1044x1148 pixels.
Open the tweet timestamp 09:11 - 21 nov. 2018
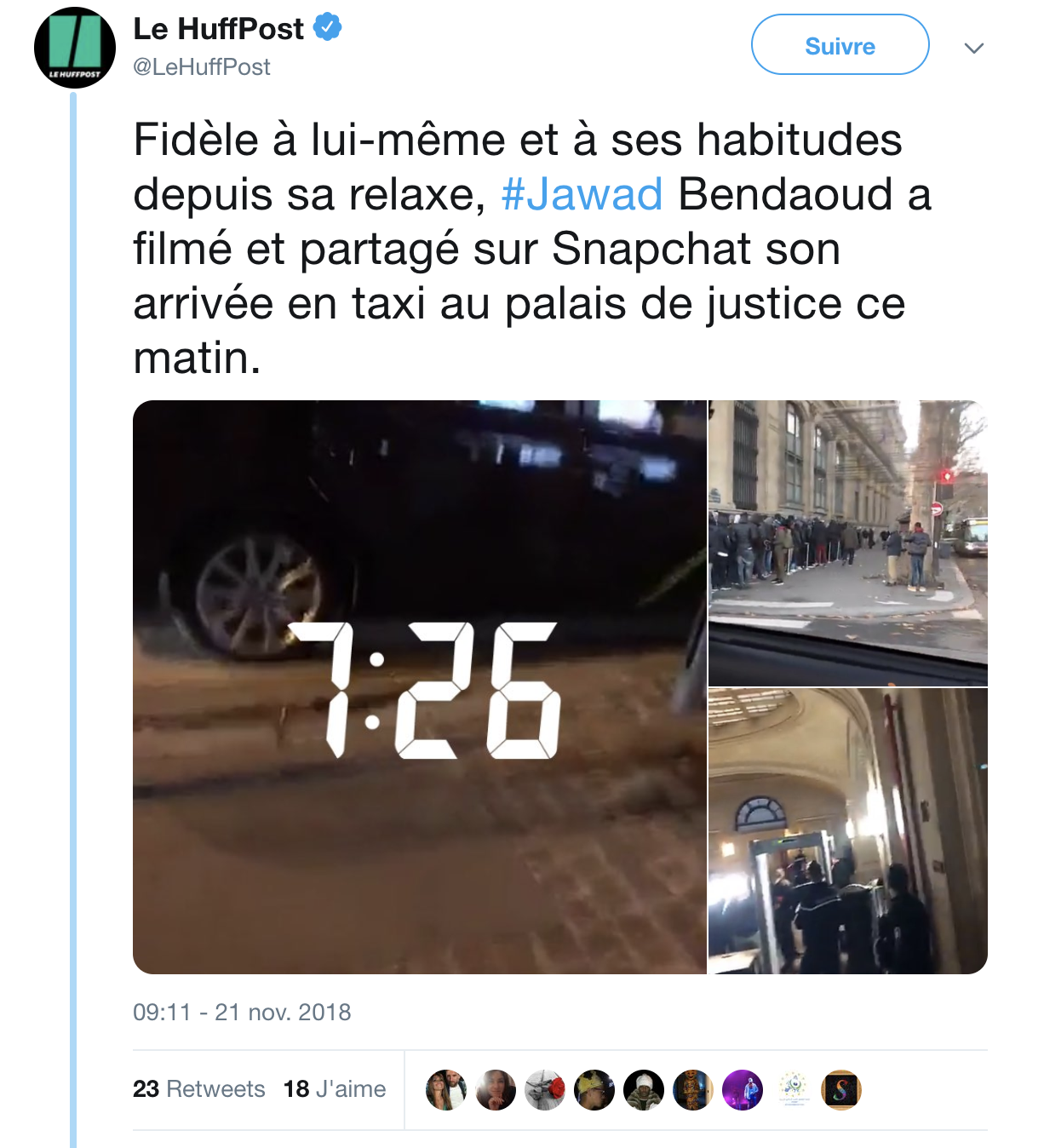tap(242, 1012)
